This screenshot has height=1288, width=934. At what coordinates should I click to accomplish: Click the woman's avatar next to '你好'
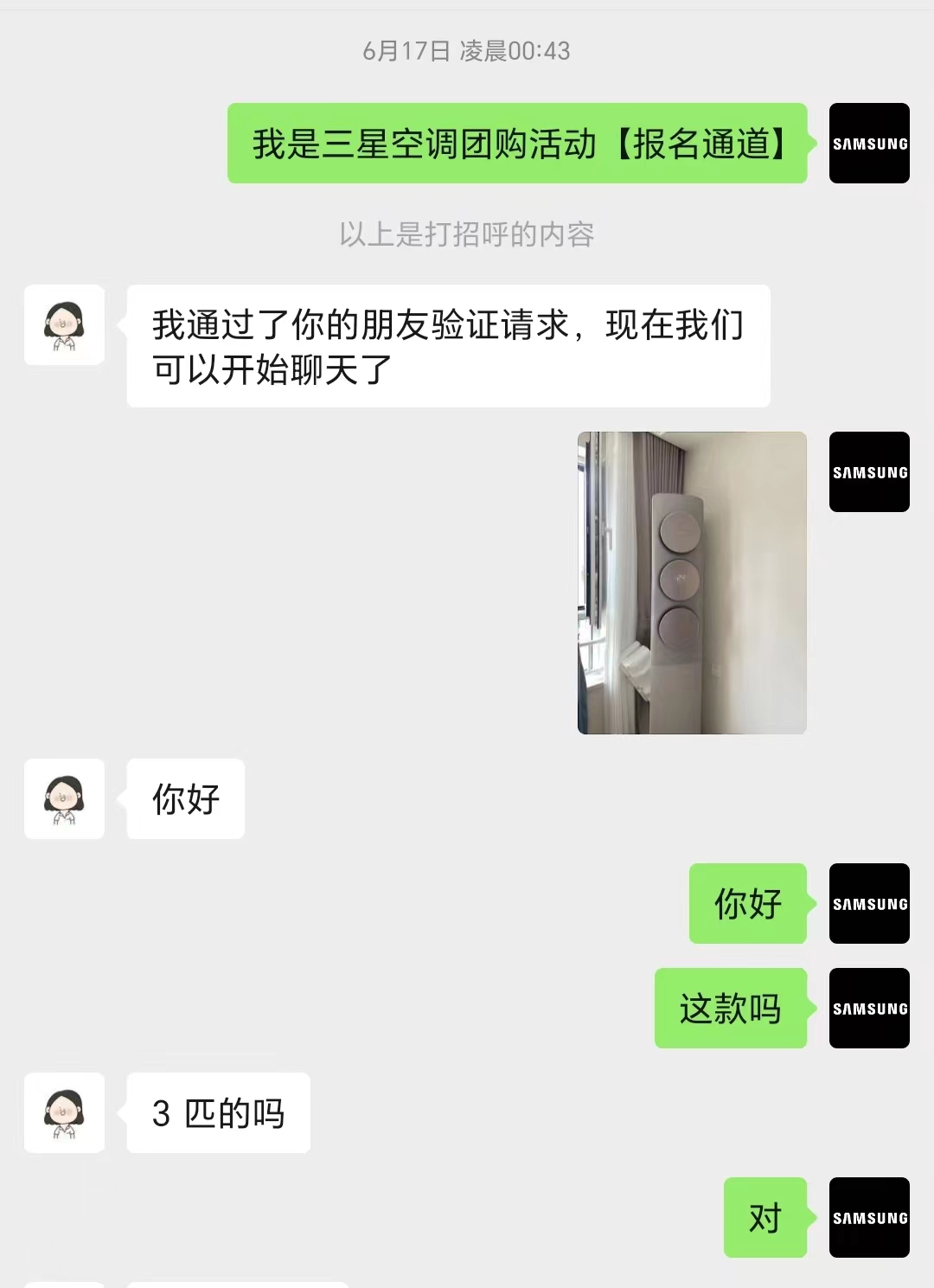[64, 799]
